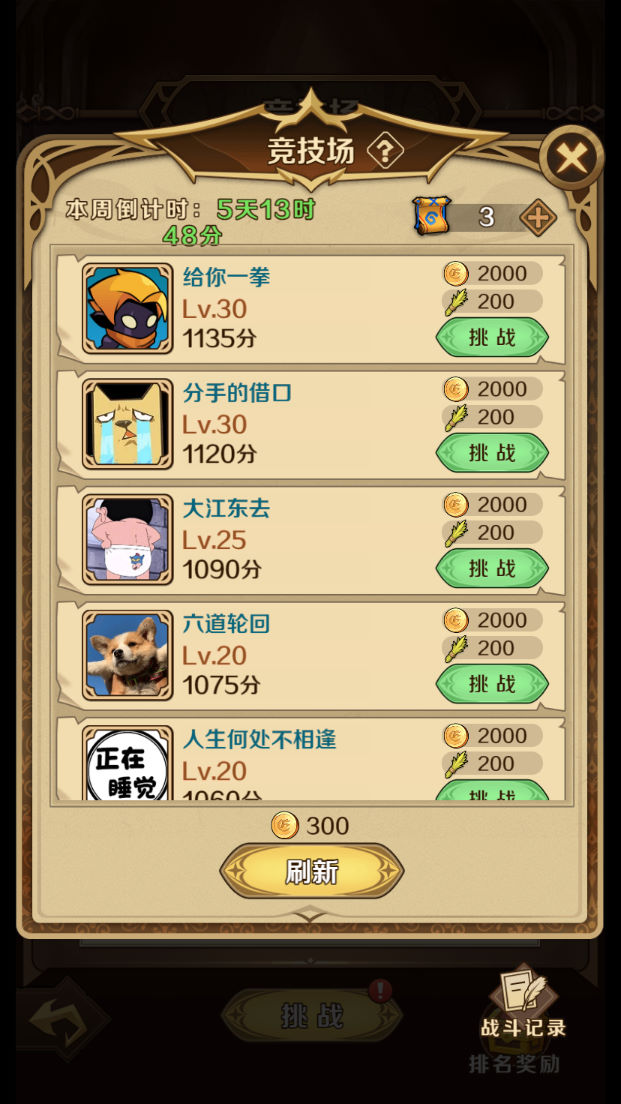The width and height of the screenshot is (621, 1104).
Task: Challenge player 六道轮回
Action: pyautogui.click(x=492, y=683)
